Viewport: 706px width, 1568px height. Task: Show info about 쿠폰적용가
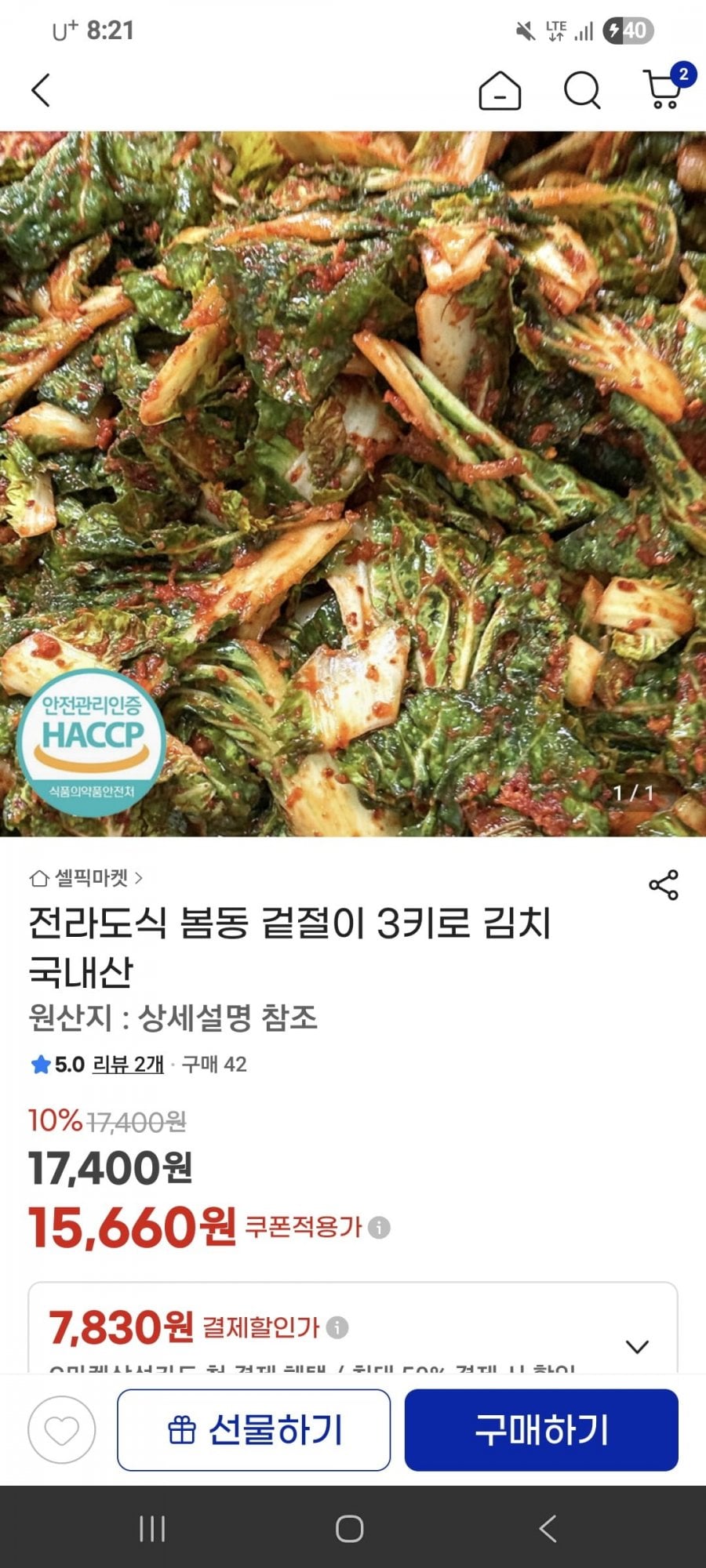pos(379,1227)
